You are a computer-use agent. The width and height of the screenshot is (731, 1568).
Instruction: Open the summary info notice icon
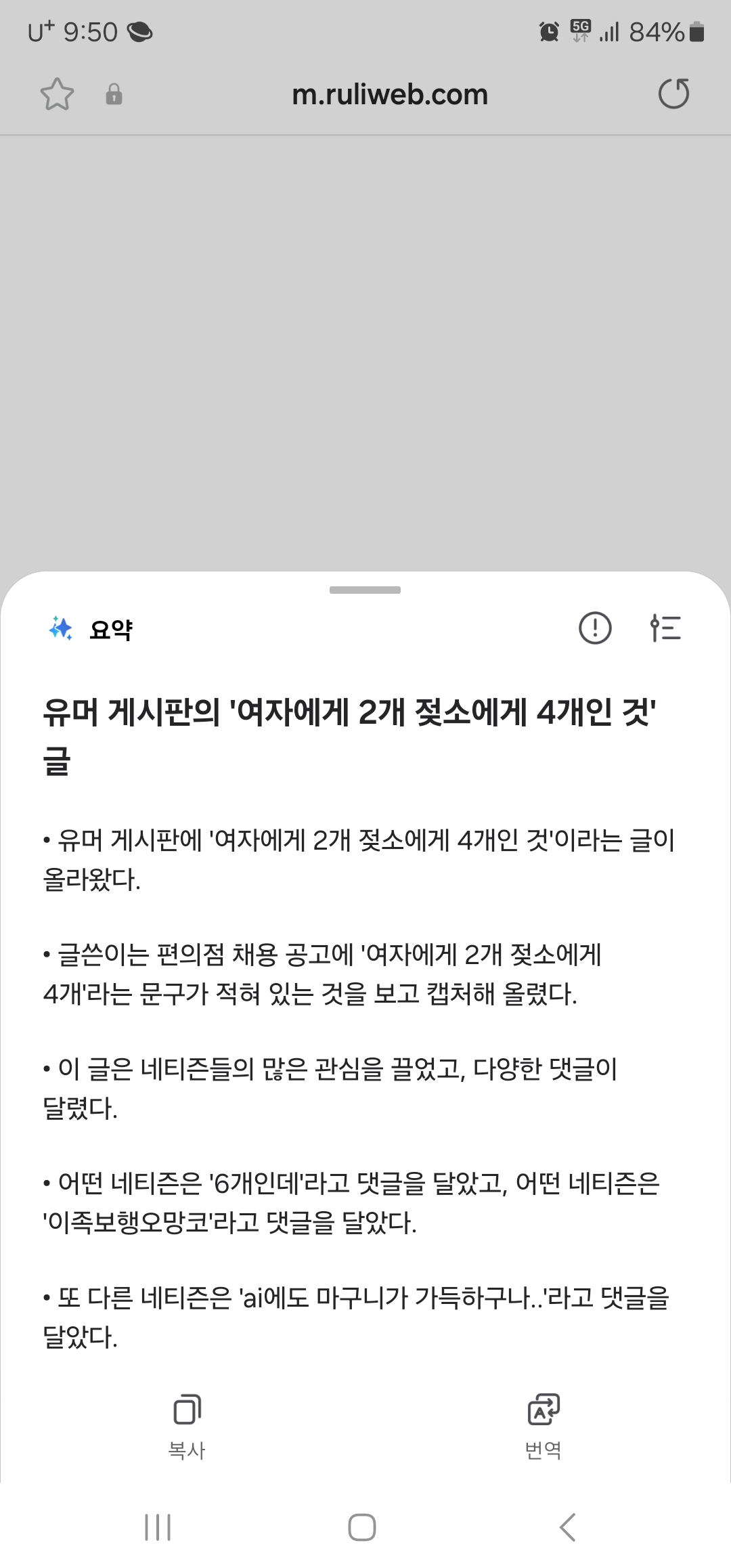tap(595, 628)
